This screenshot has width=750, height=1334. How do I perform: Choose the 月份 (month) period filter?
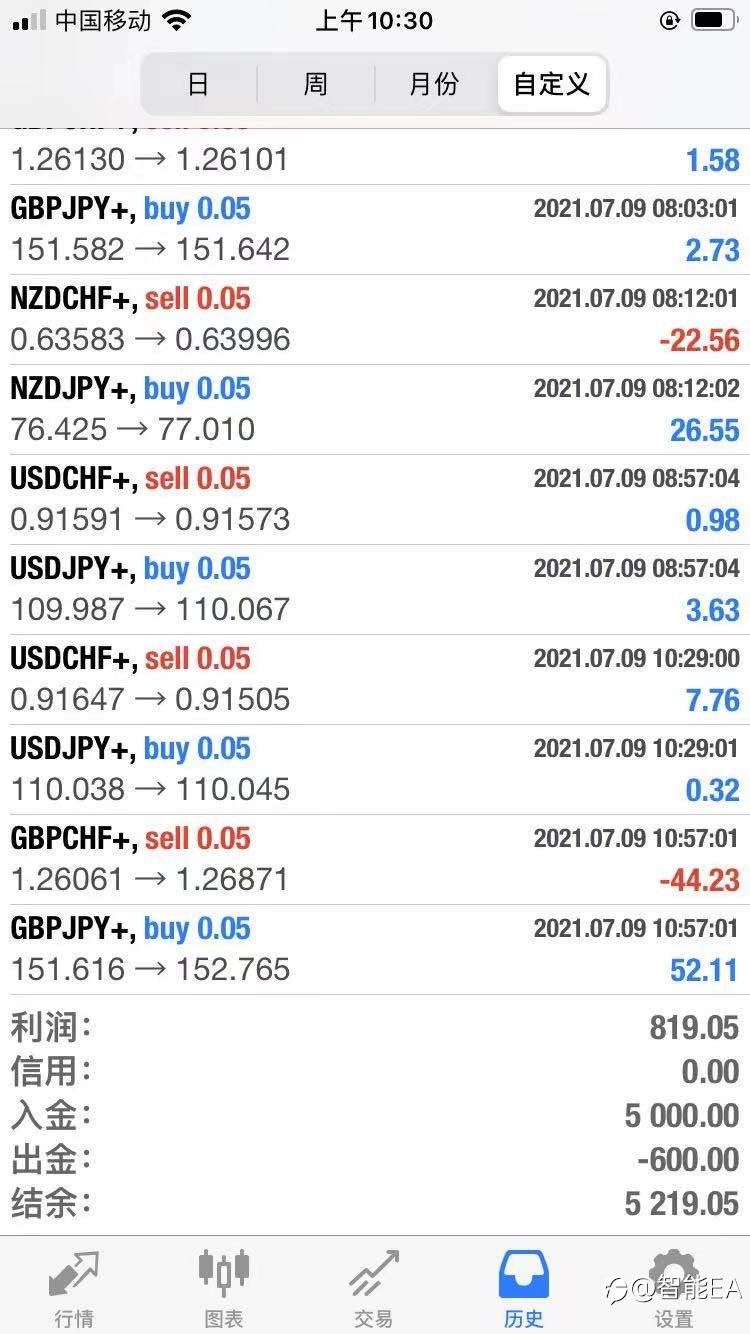[x=434, y=84]
